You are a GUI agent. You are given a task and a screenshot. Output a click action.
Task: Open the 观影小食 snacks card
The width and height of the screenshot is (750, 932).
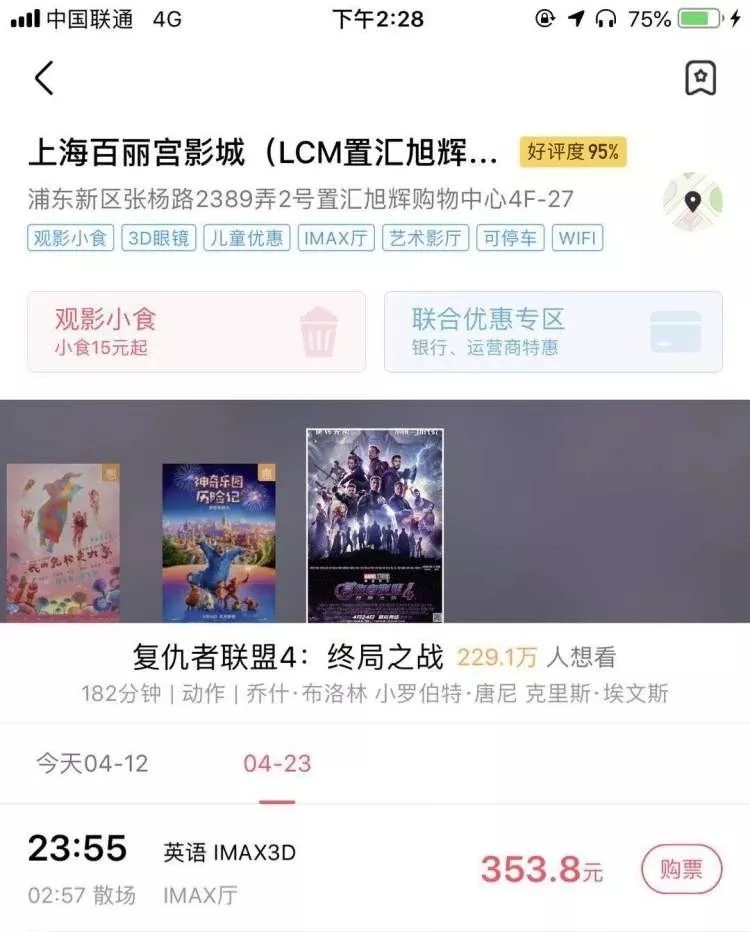(x=196, y=332)
